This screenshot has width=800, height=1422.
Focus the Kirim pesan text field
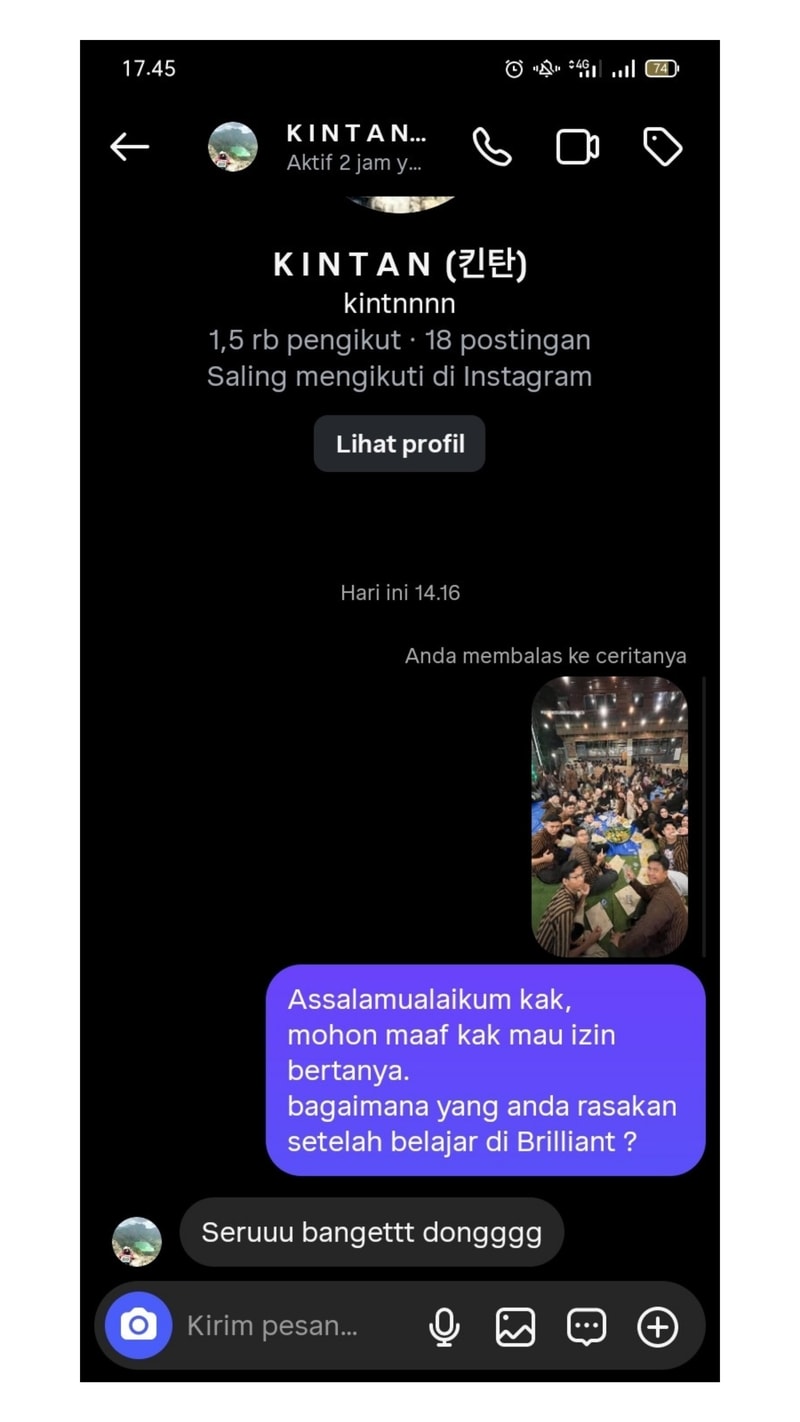pos(290,1326)
